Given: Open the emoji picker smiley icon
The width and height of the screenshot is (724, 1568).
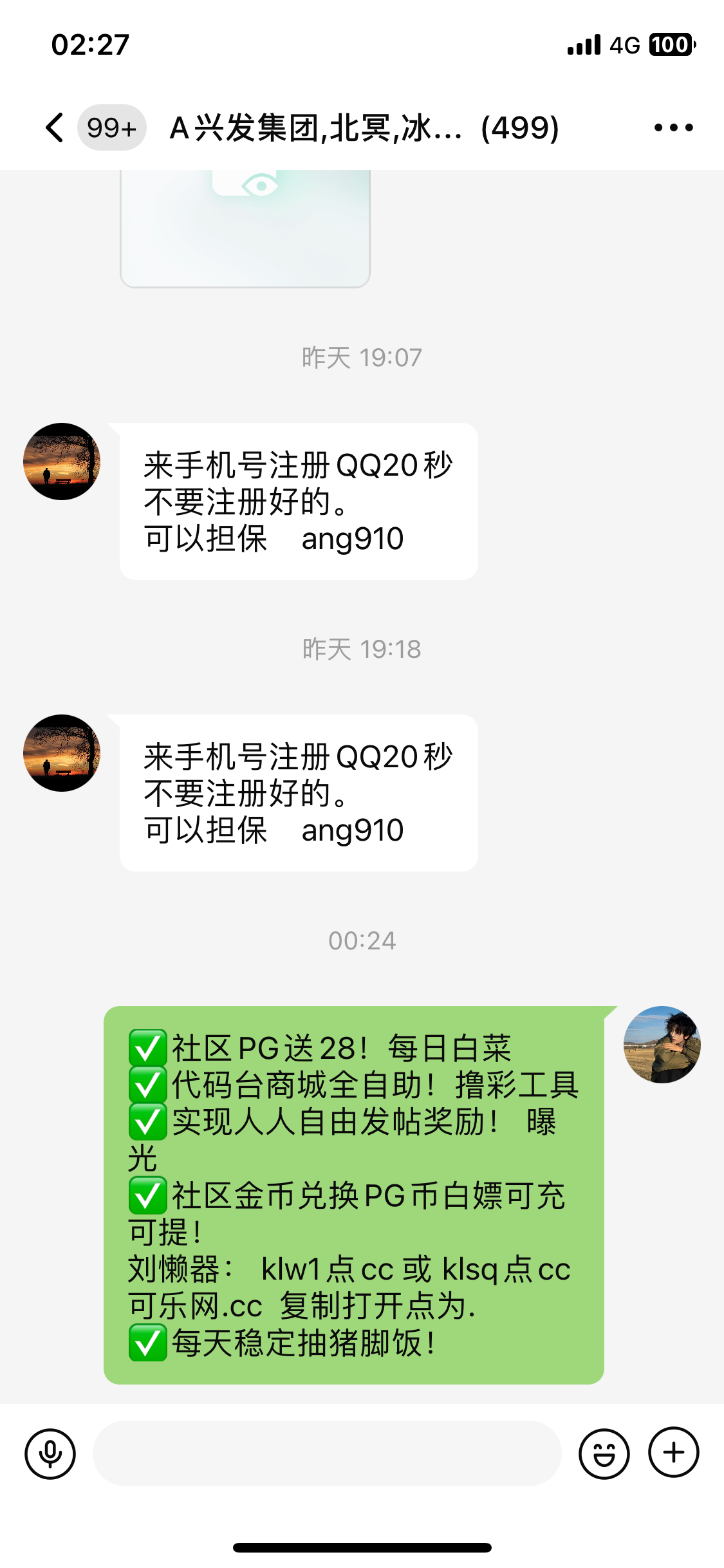Looking at the screenshot, I should [x=604, y=1453].
